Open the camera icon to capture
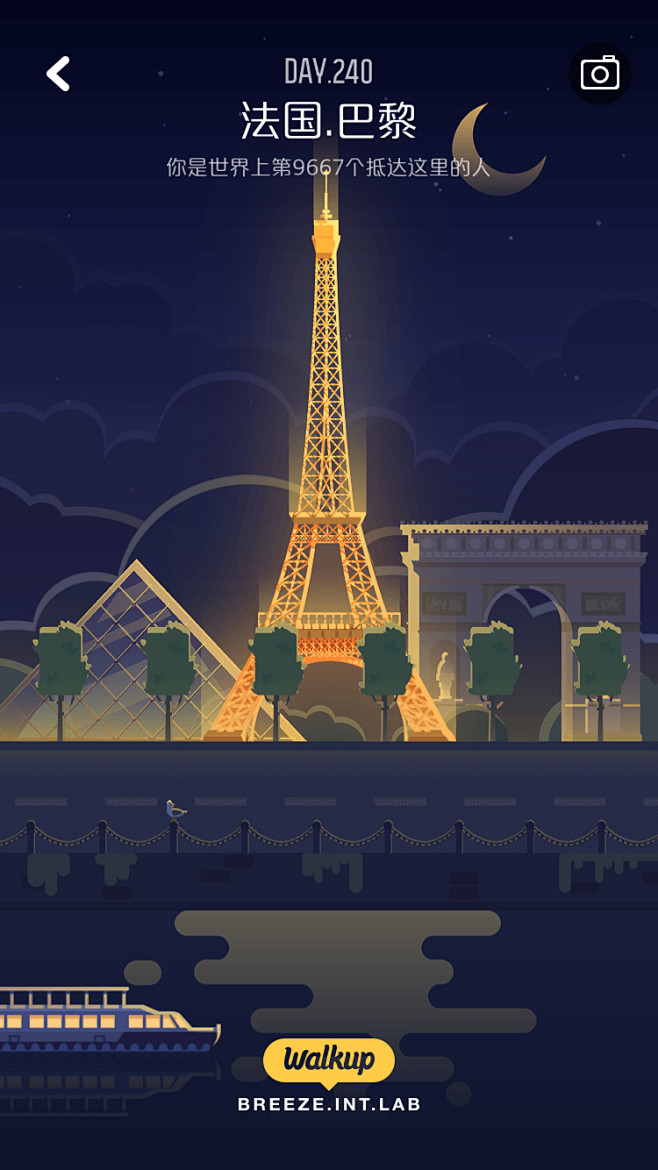This screenshot has height=1170, width=658. (x=599, y=74)
